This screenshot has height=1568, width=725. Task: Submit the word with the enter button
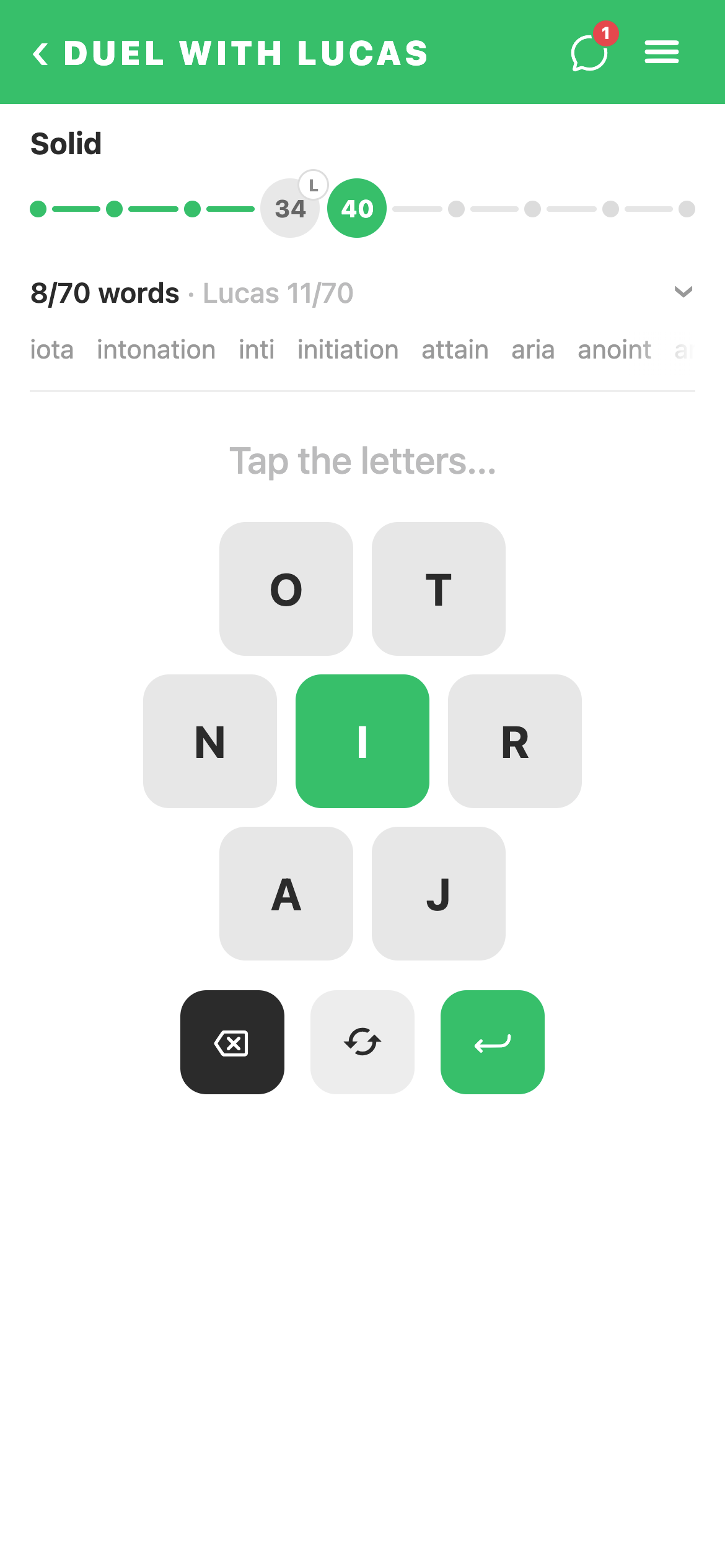point(493,1042)
